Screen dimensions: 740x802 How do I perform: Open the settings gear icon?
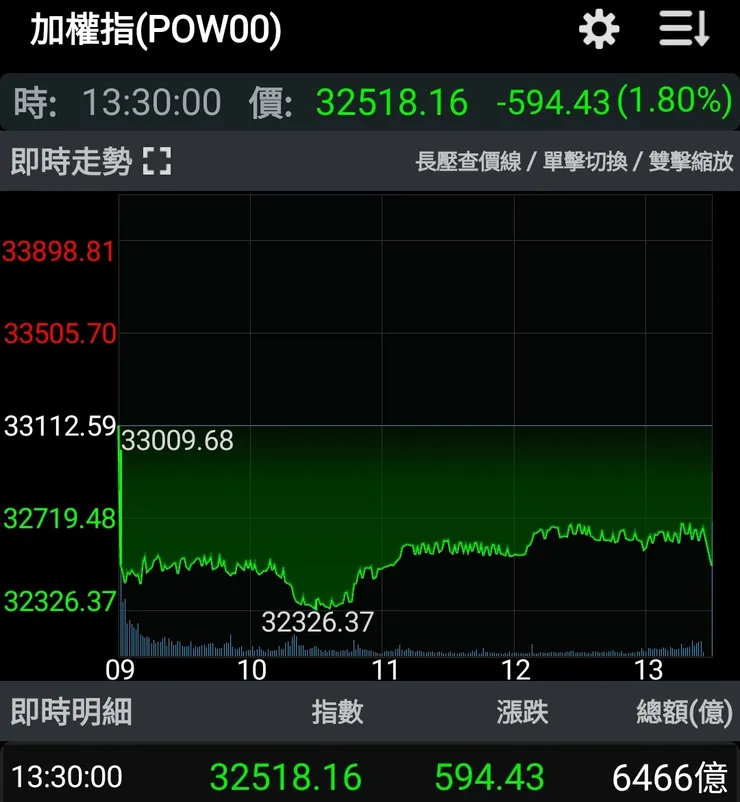(598, 30)
